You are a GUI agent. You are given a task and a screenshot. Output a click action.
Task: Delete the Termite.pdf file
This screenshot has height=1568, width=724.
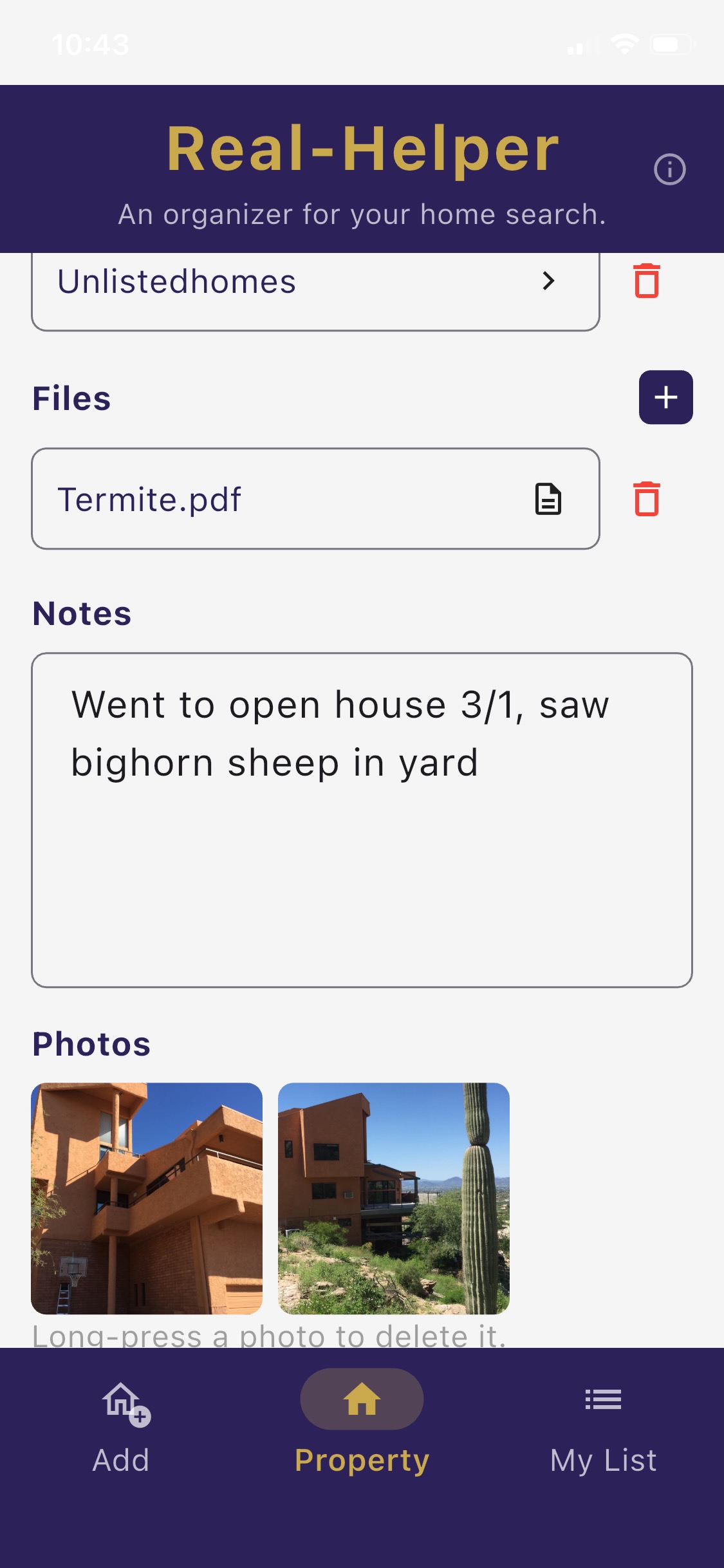pos(647,499)
